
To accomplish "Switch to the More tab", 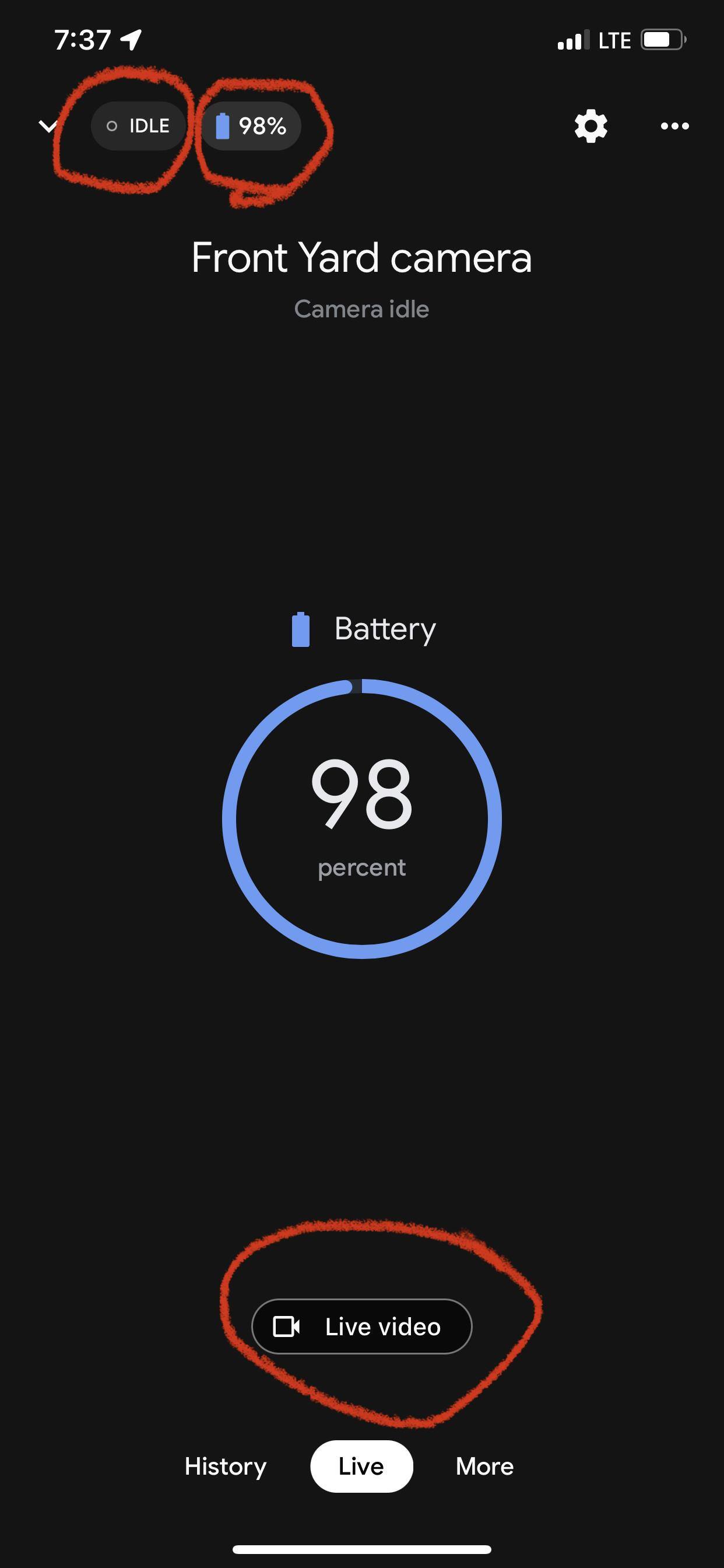I will (x=484, y=1466).
